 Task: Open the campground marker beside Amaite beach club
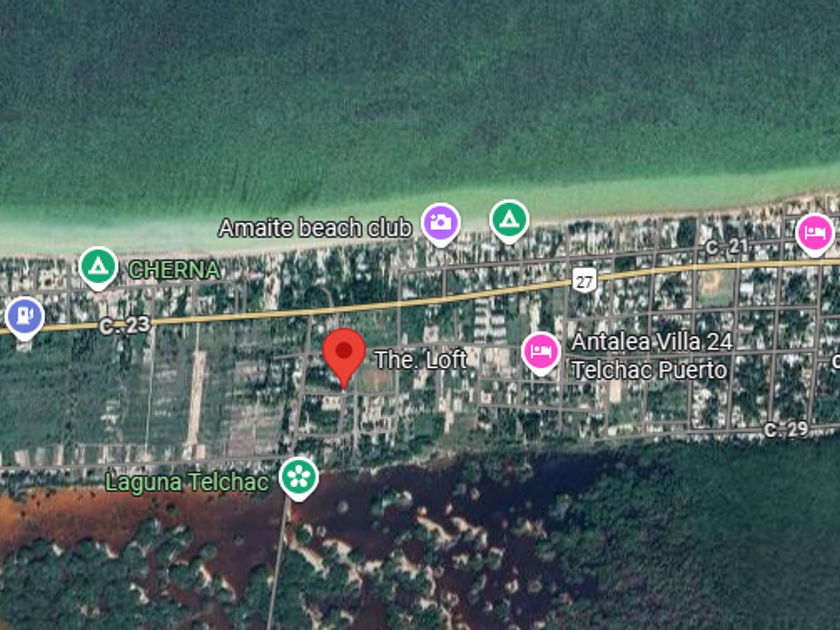point(509,221)
